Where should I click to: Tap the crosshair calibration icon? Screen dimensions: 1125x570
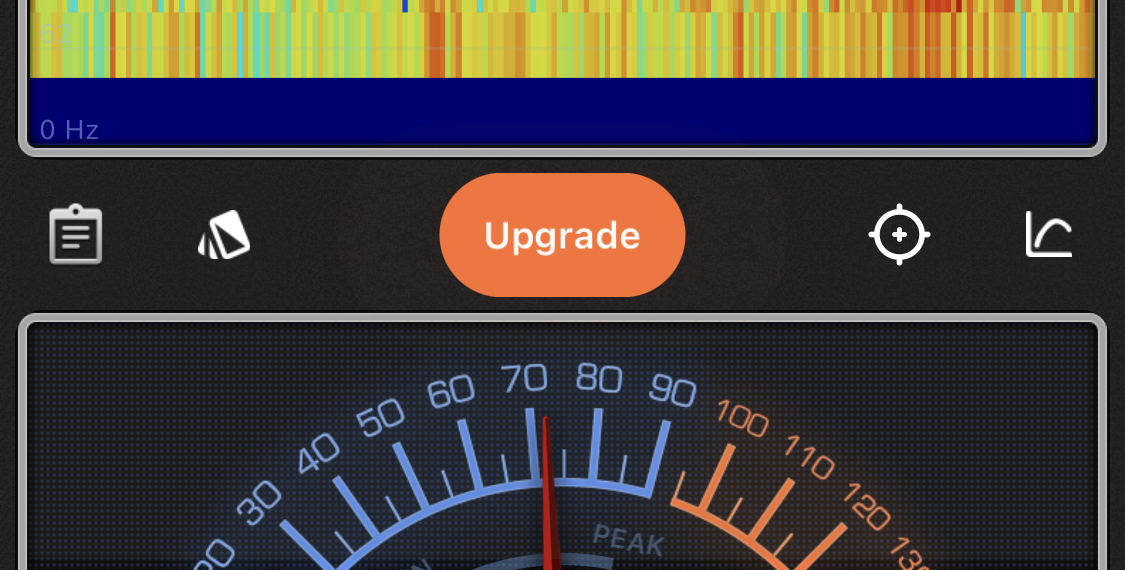(x=899, y=235)
